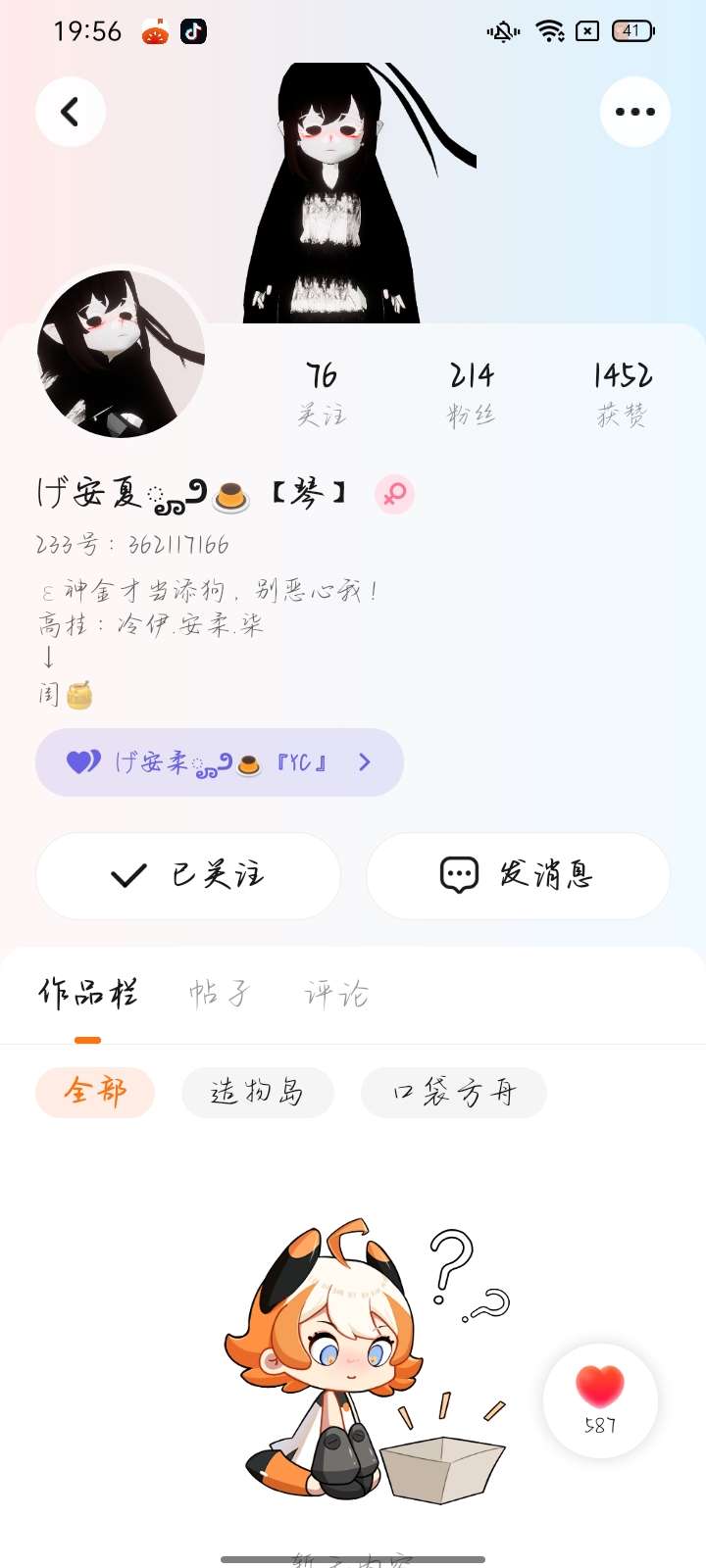View the 214 粉丝 followers list
Image resolution: width=706 pixels, height=1568 pixels.
tap(472, 394)
